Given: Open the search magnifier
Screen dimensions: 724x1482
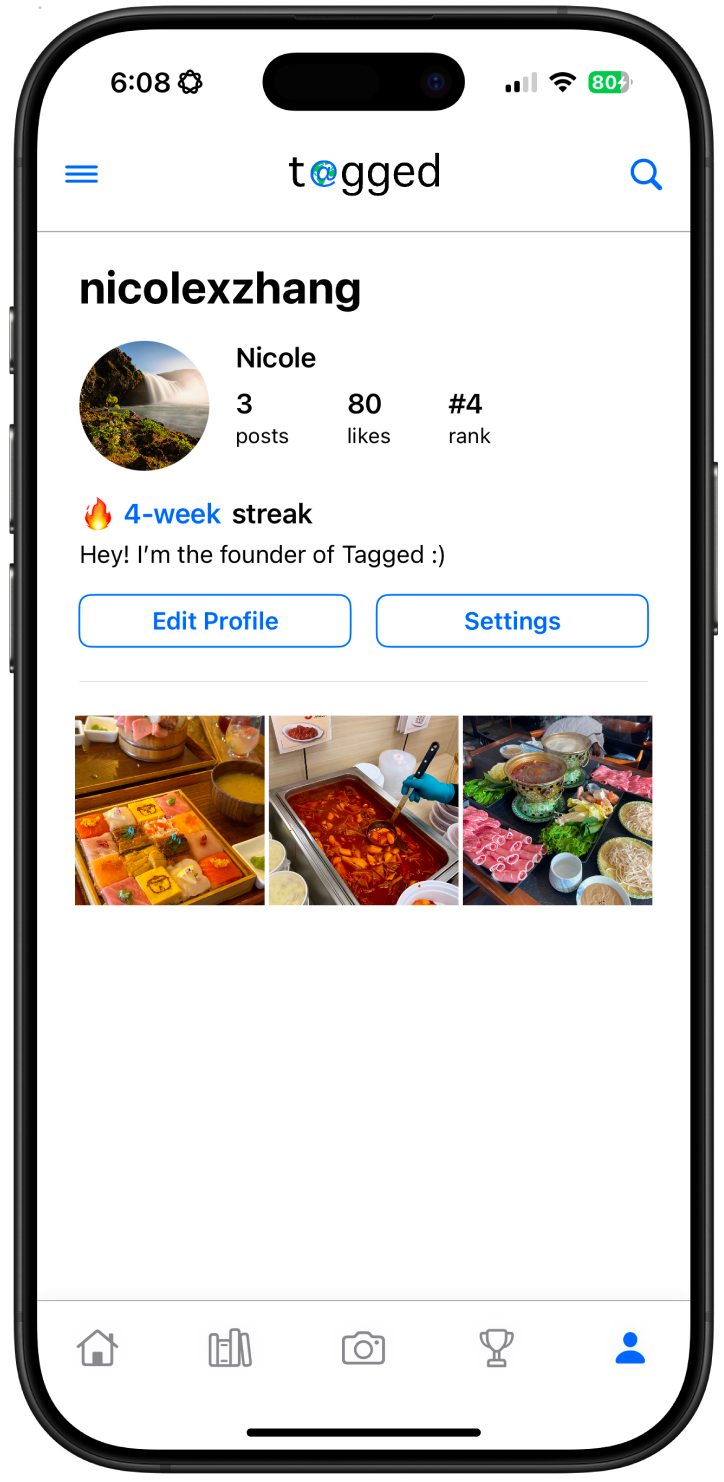Looking at the screenshot, I should pyautogui.click(x=646, y=175).
